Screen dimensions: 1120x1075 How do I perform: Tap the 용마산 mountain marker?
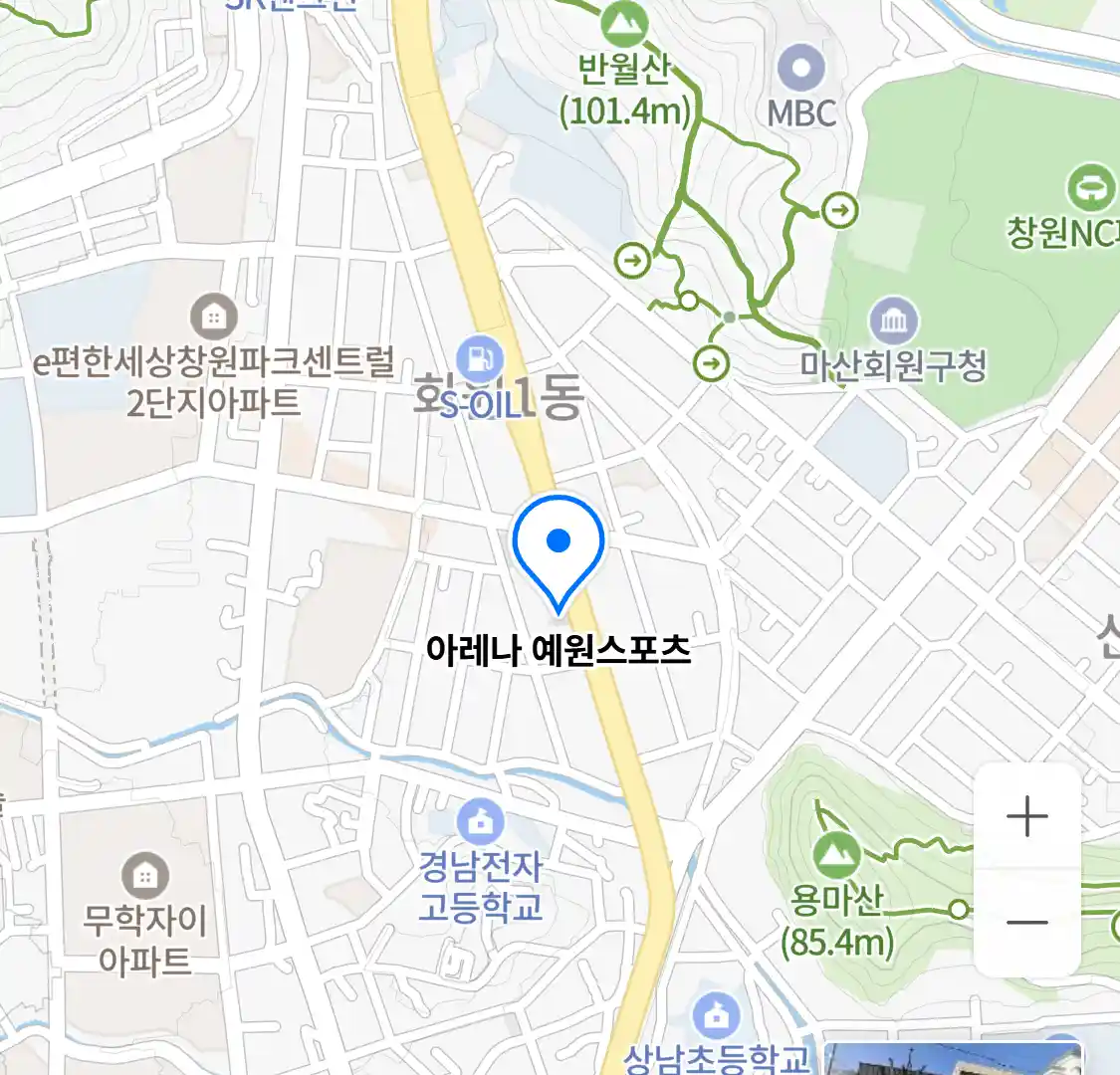pos(836,855)
